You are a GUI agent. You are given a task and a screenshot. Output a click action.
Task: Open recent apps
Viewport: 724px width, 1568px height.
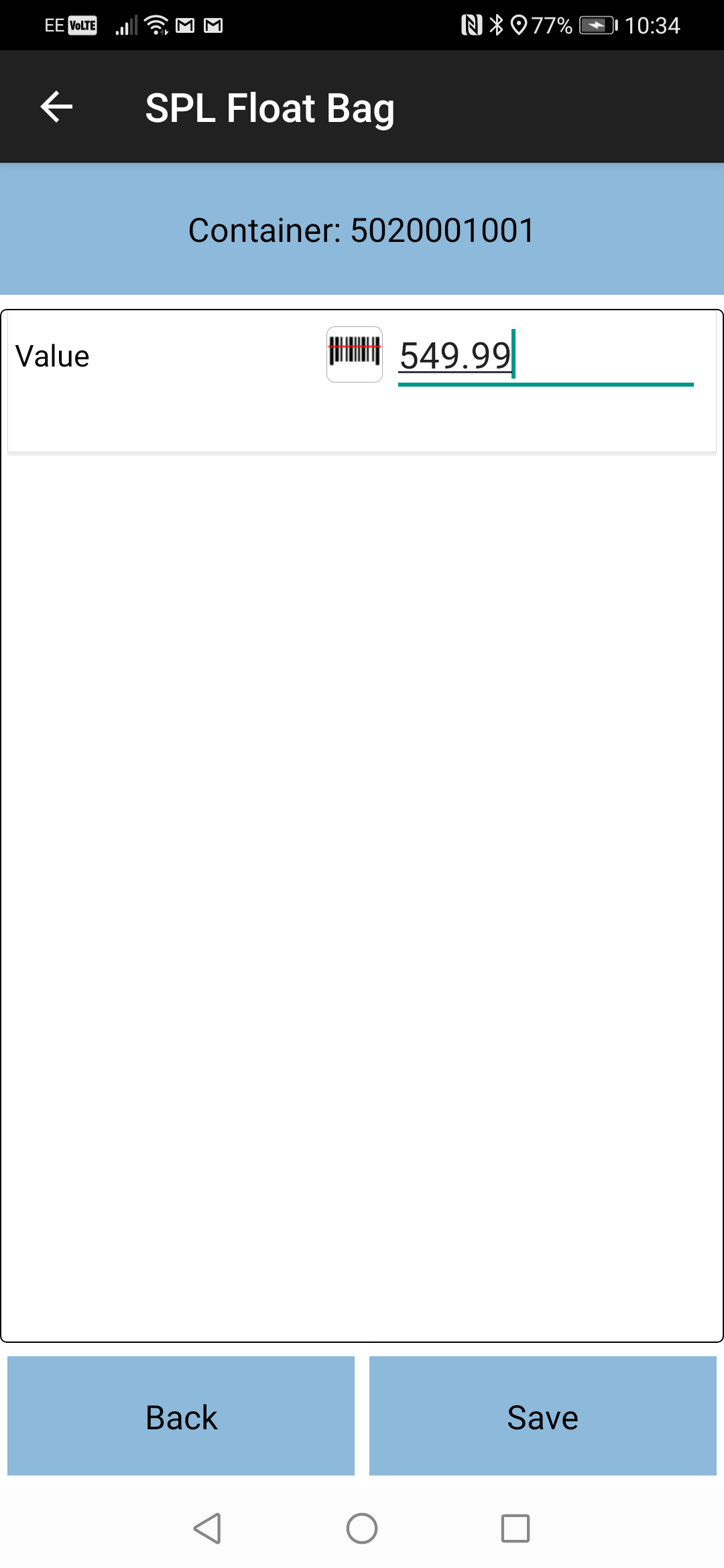coord(516,1528)
